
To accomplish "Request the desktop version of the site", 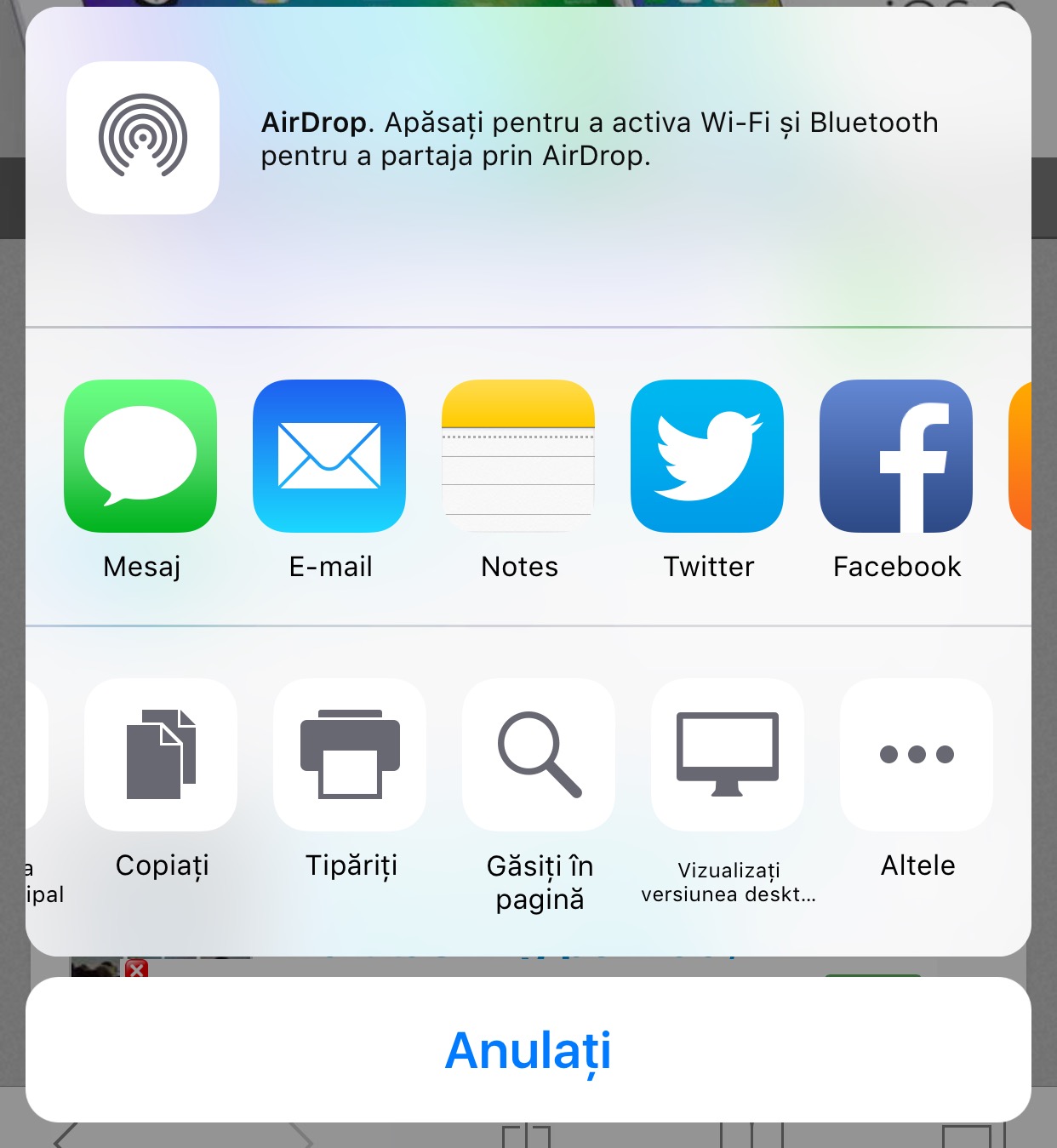I will tap(728, 755).
